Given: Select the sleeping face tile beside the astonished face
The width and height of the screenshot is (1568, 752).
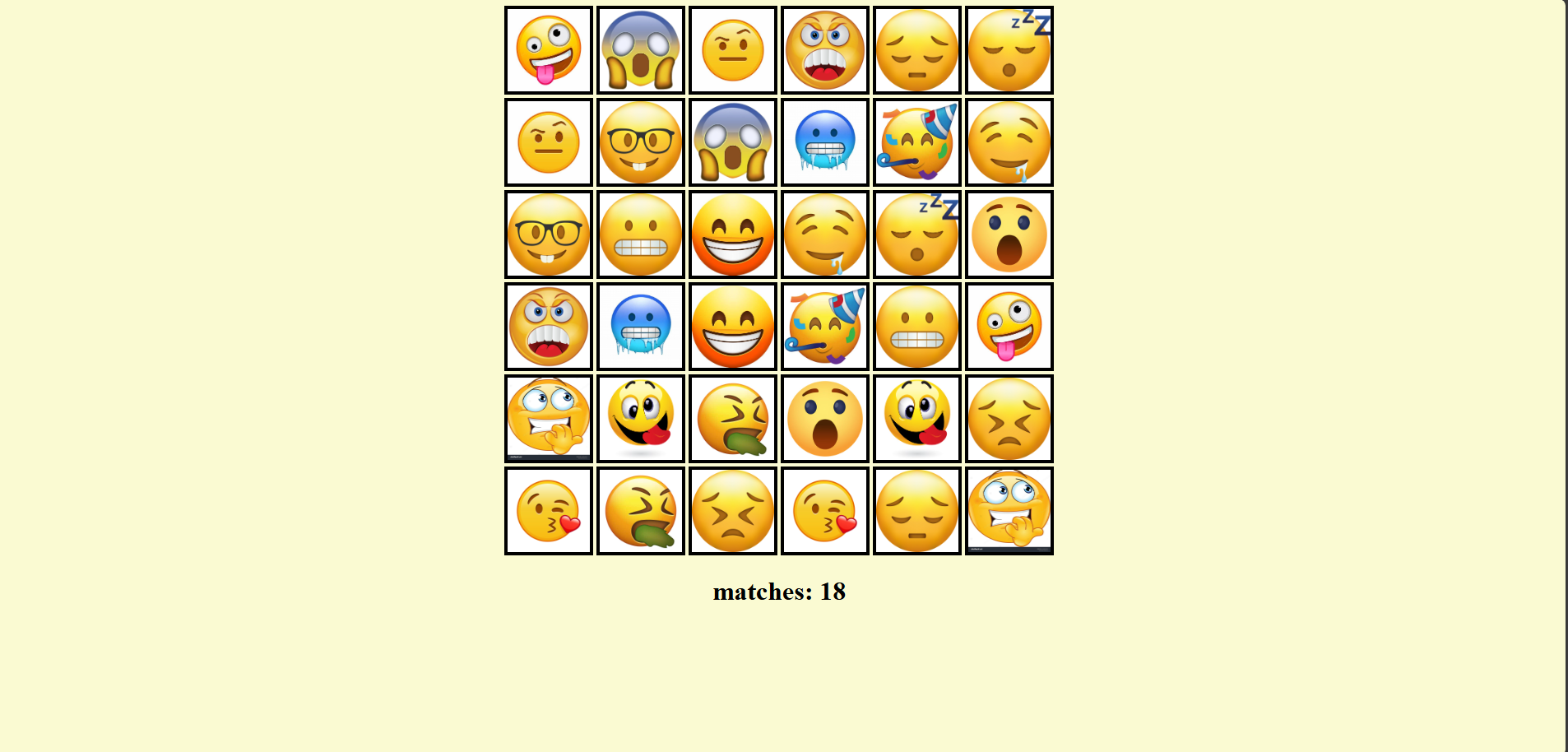Looking at the screenshot, I should [917, 234].
